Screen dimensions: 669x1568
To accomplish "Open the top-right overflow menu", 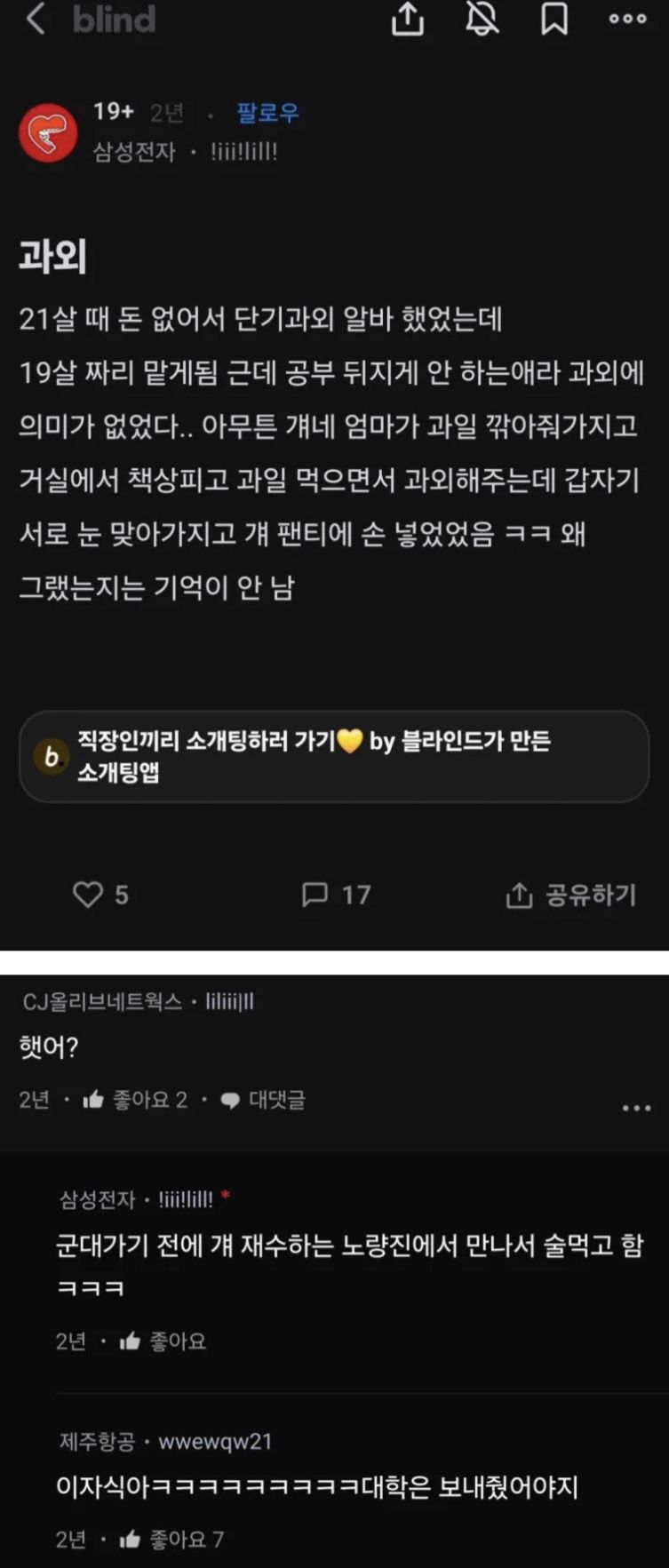I will [627, 19].
